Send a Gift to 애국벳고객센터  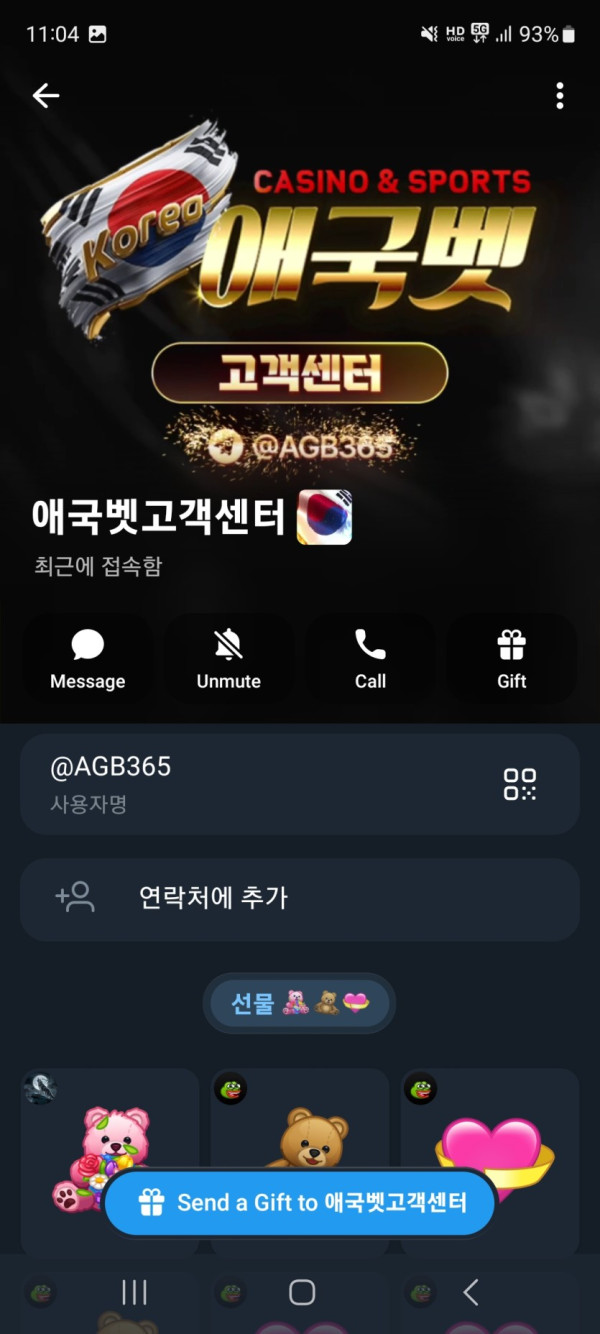point(300,1202)
